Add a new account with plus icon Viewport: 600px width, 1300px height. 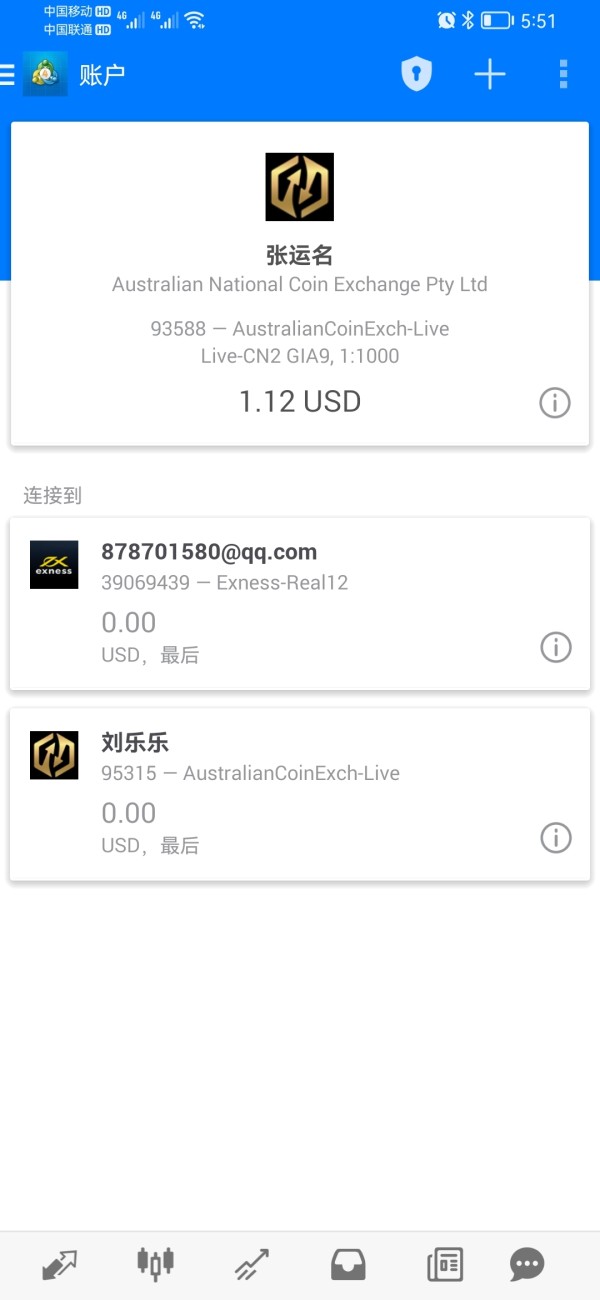point(490,74)
